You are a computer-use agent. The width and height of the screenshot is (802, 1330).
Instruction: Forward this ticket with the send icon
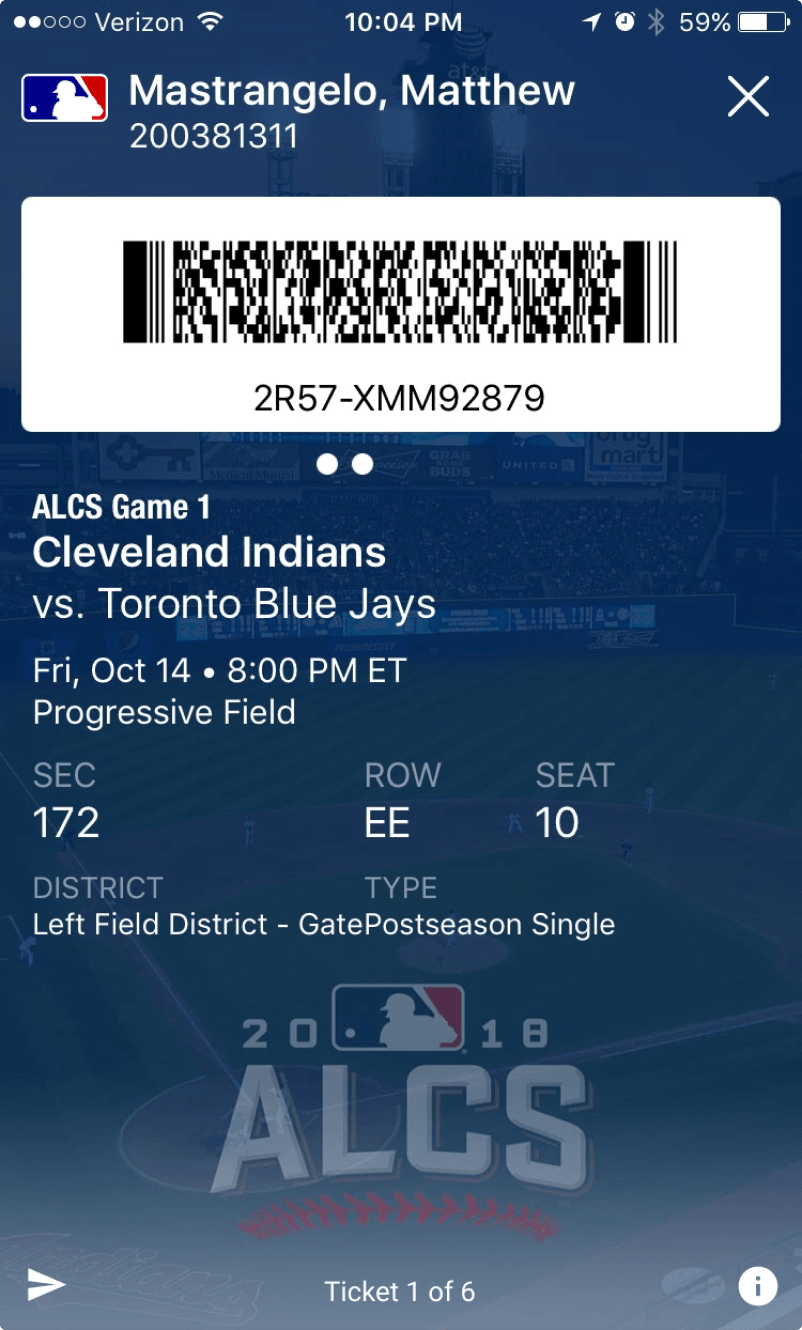tap(46, 1285)
